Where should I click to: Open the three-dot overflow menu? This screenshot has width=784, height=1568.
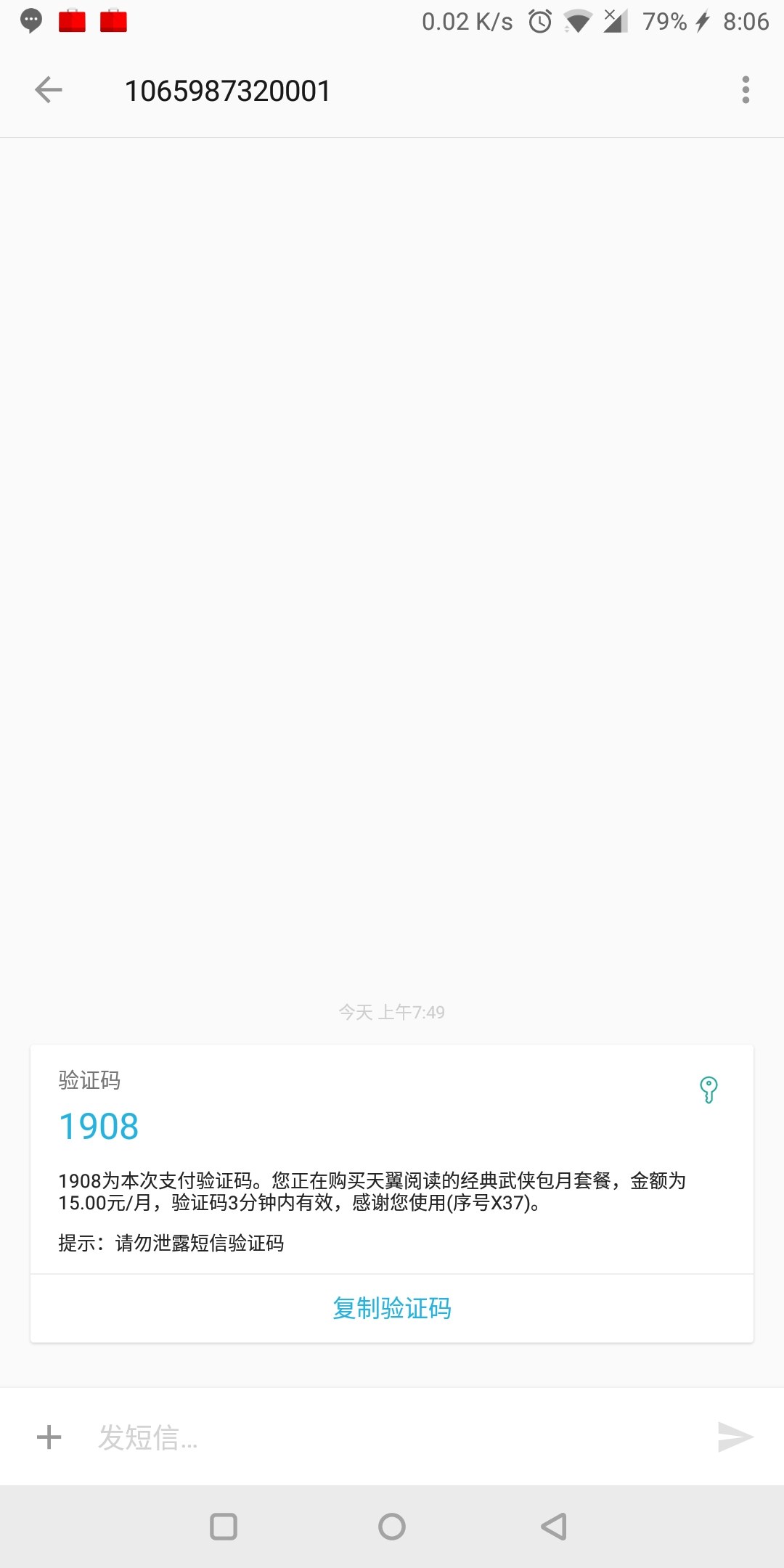tap(746, 90)
